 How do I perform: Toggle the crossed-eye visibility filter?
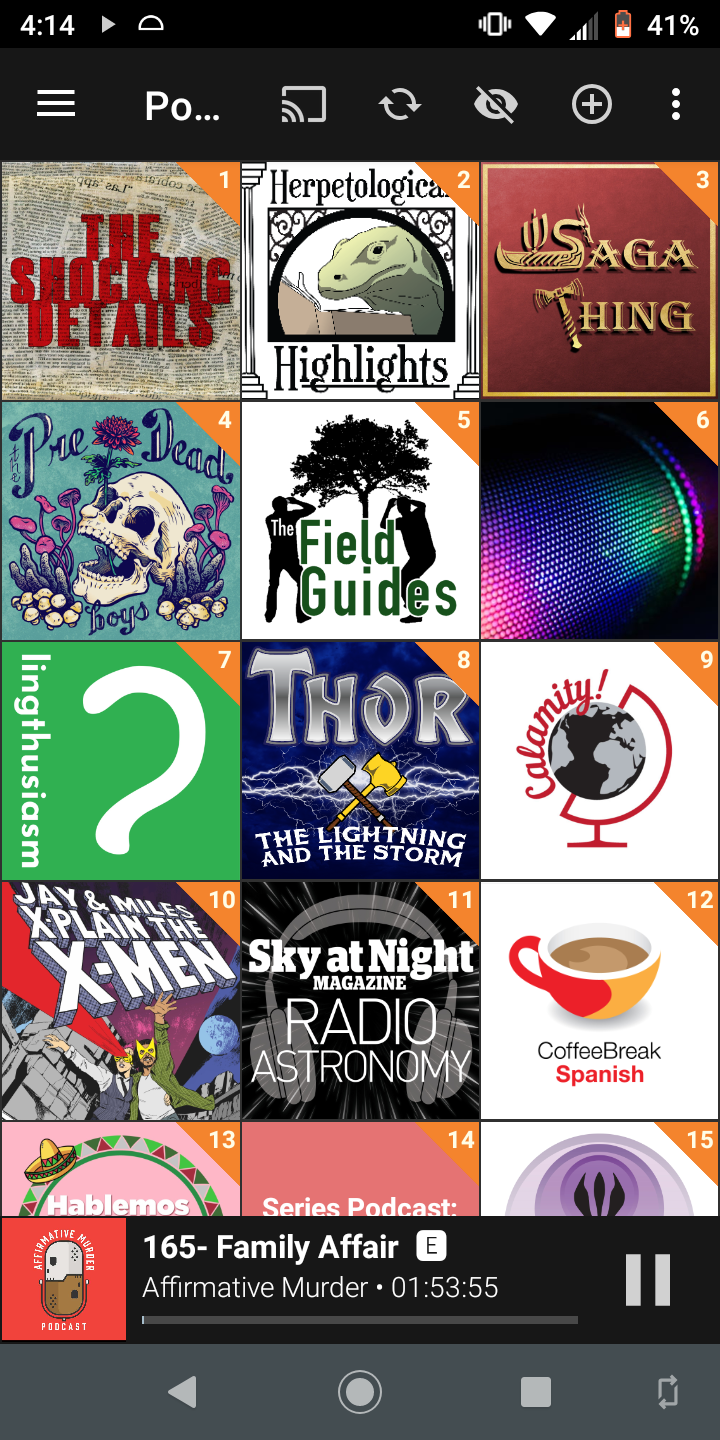[x=495, y=104]
